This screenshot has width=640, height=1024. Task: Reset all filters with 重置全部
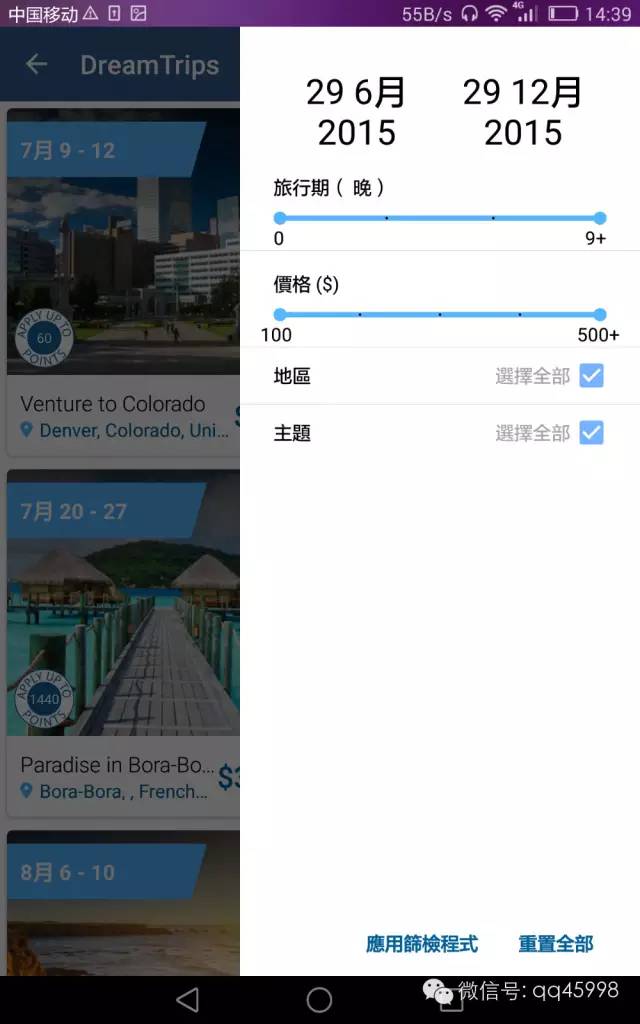(556, 943)
